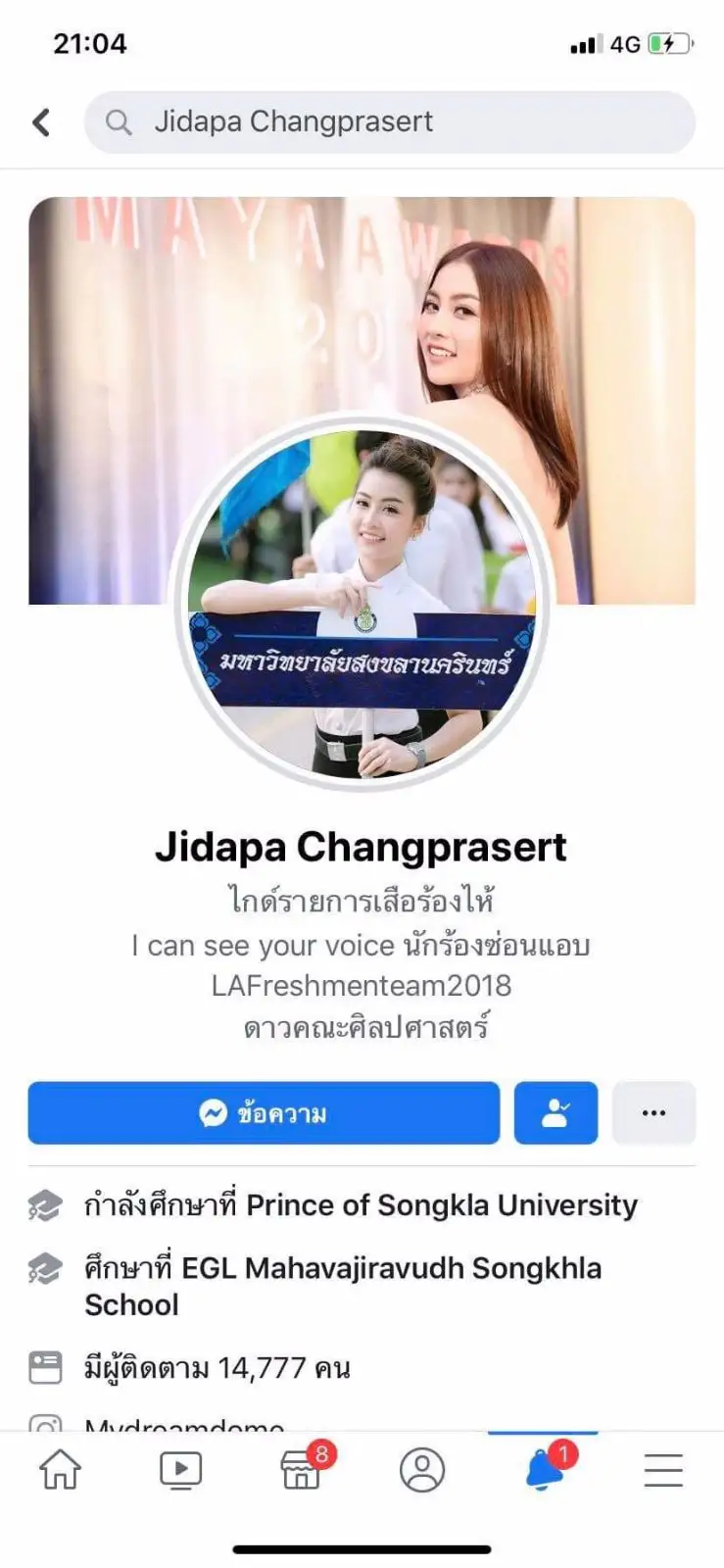Tap the search field with Jidapa Changprasert
This screenshot has width=724, height=1568.
pyautogui.click(x=390, y=122)
